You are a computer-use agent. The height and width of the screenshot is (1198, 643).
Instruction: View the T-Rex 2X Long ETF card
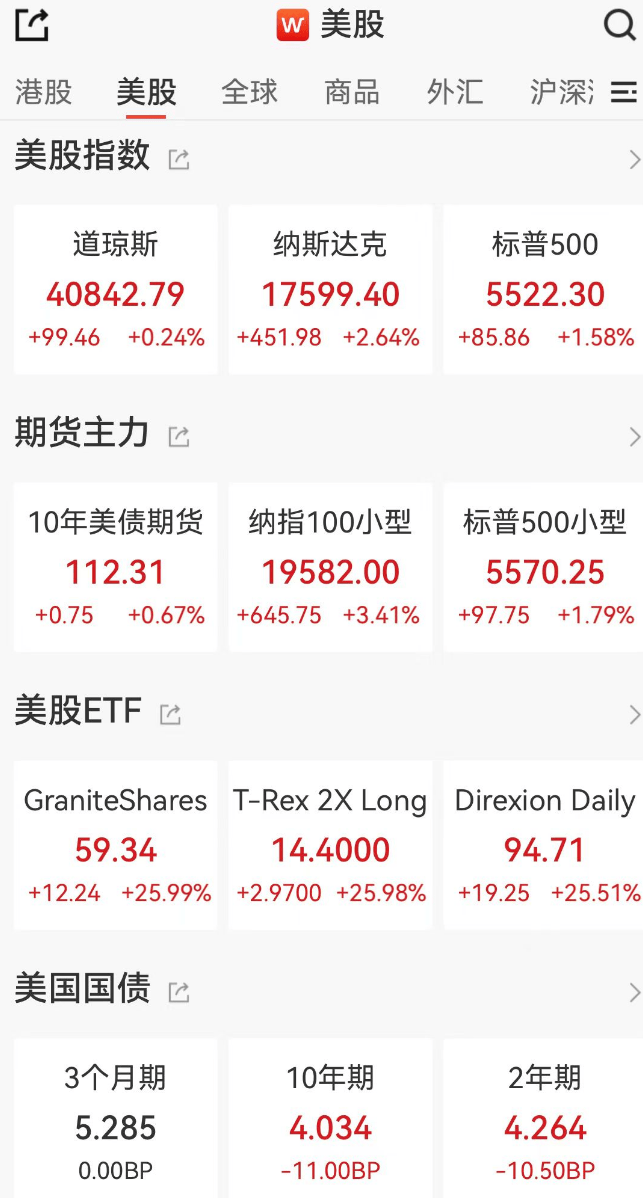pyautogui.click(x=330, y=845)
